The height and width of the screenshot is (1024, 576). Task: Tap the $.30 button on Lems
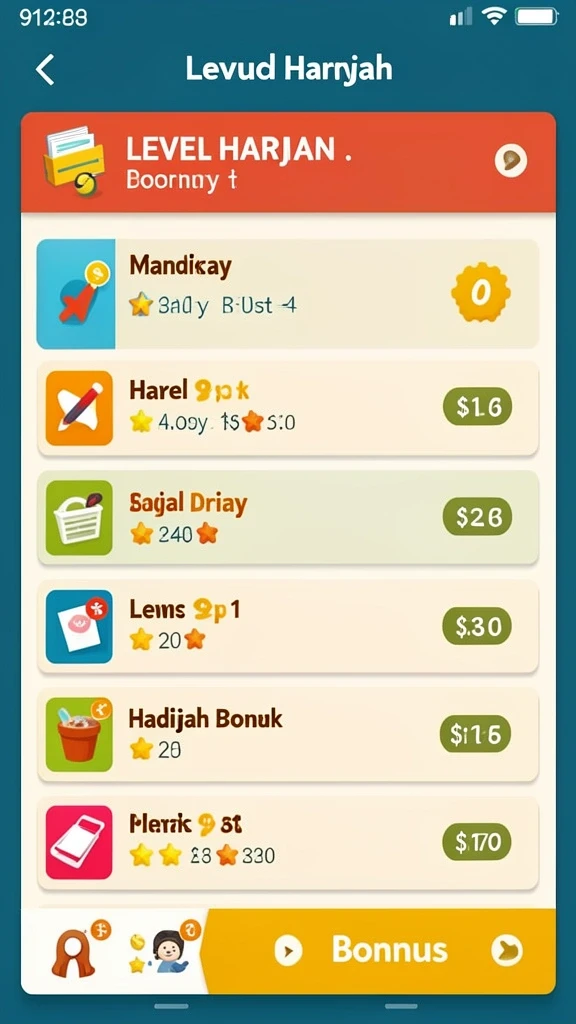477,626
